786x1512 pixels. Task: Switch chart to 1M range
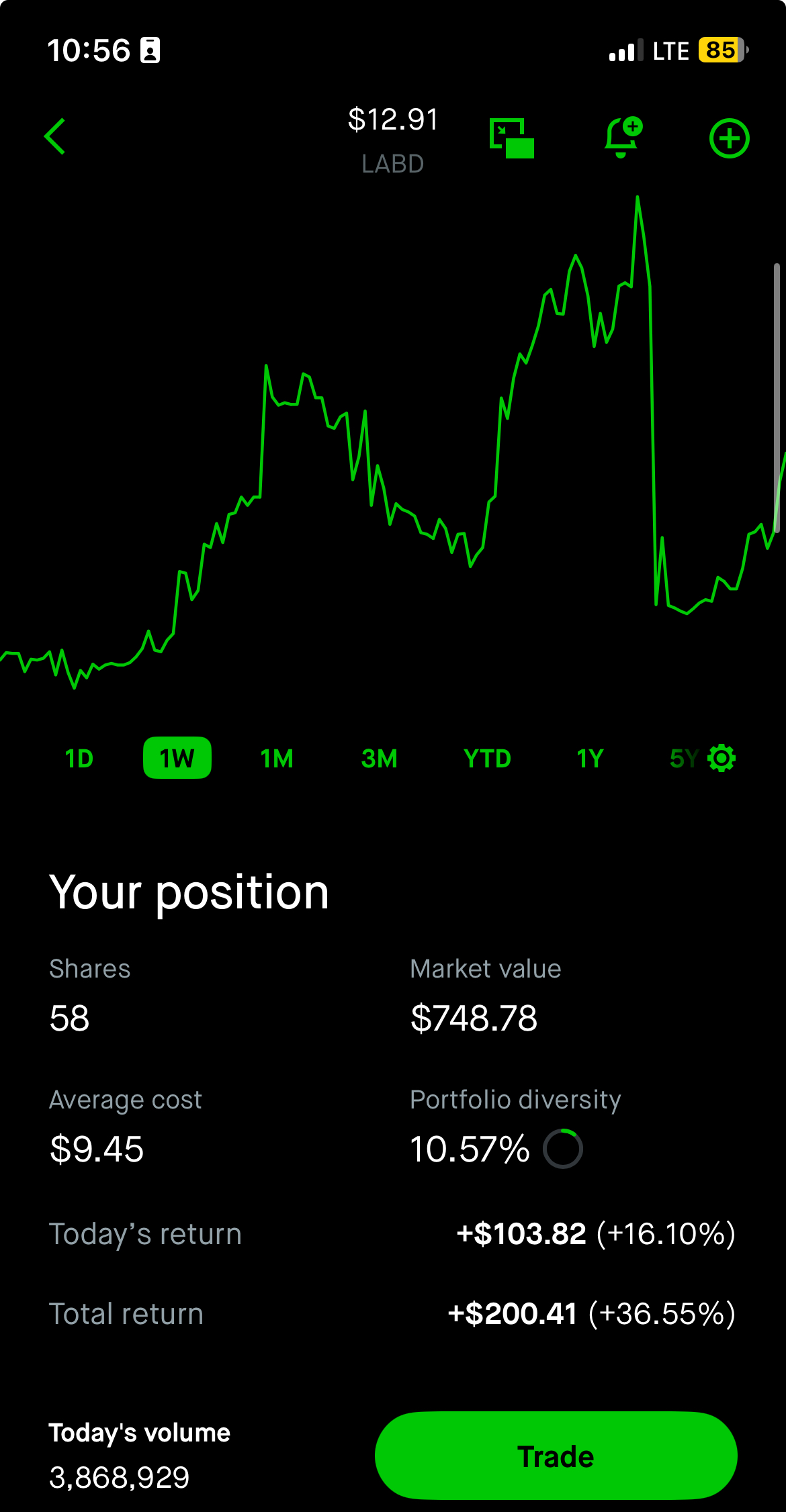(277, 759)
